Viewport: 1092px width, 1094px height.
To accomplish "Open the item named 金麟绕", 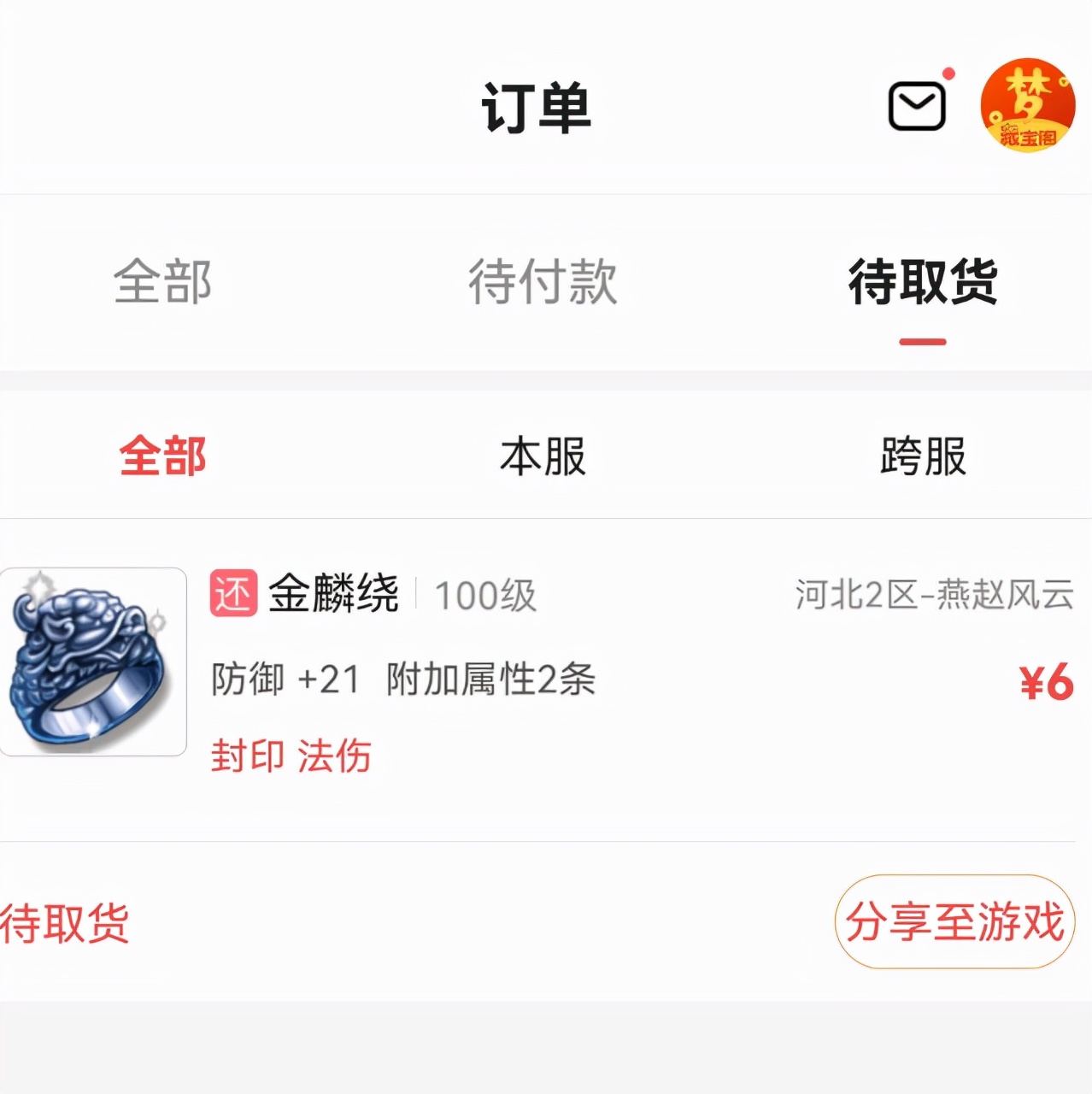I will point(335,596).
